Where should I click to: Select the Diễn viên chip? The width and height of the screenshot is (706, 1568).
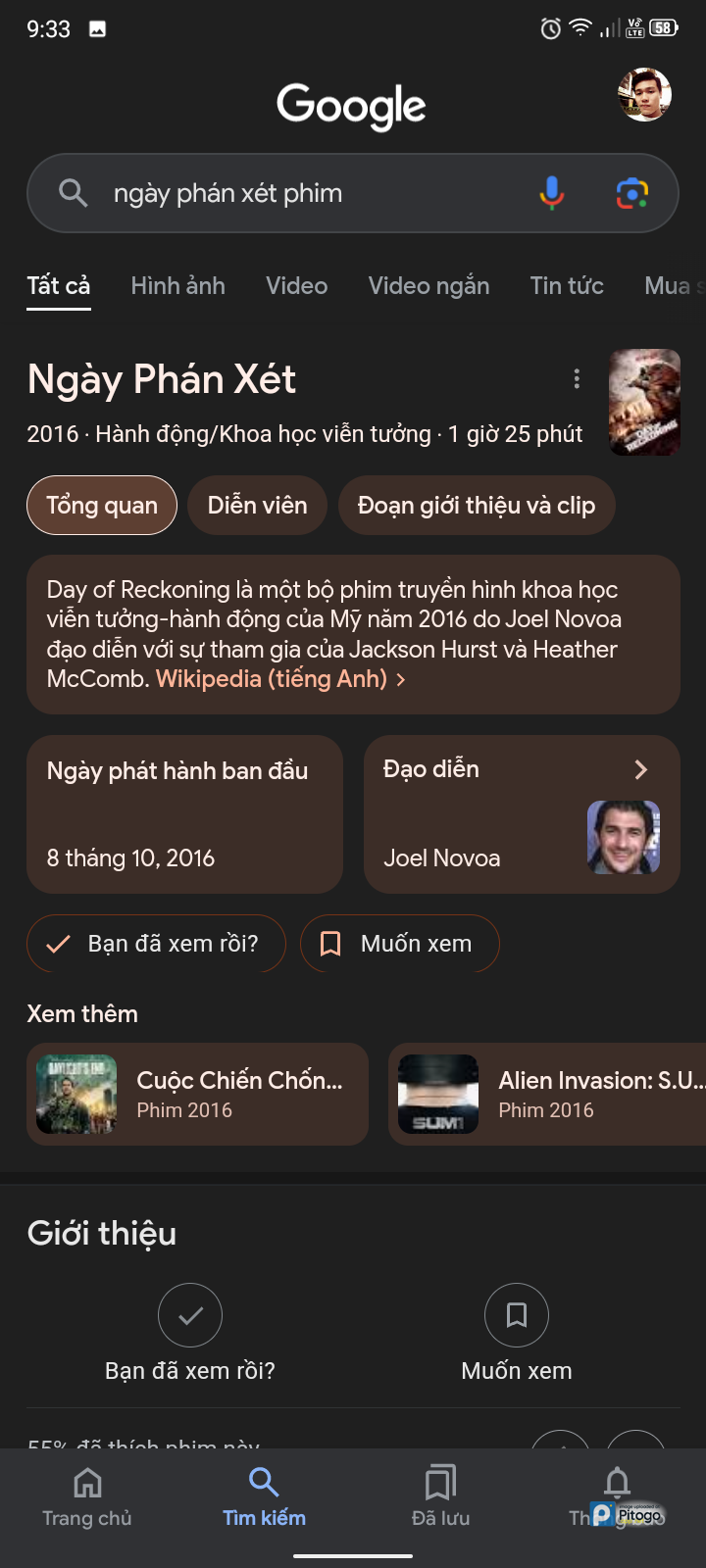click(257, 506)
